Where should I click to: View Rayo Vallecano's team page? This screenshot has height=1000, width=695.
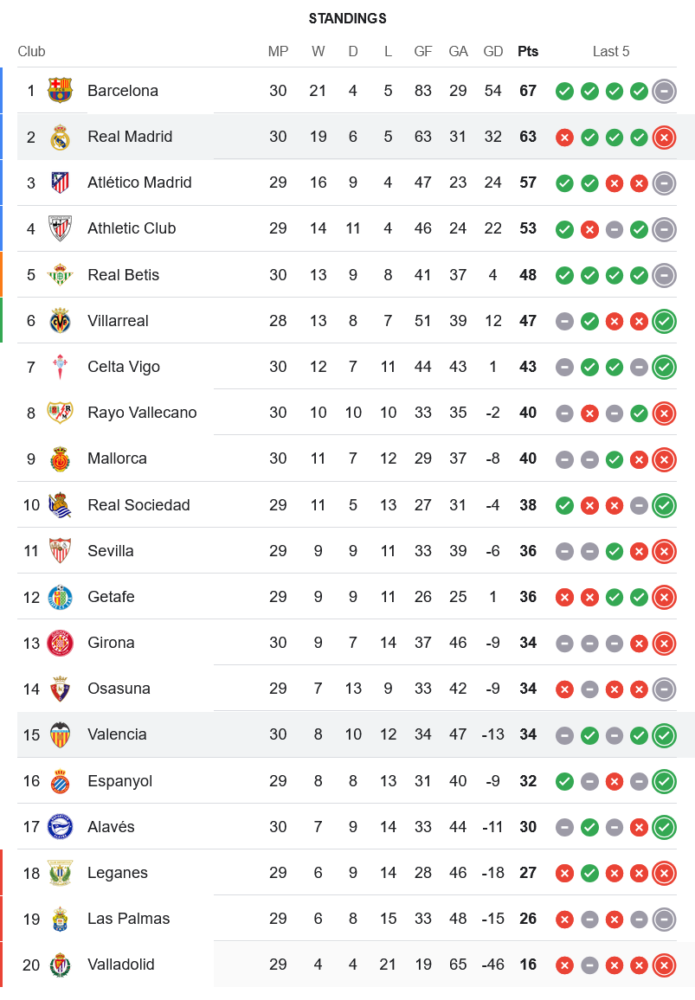pos(142,413)
